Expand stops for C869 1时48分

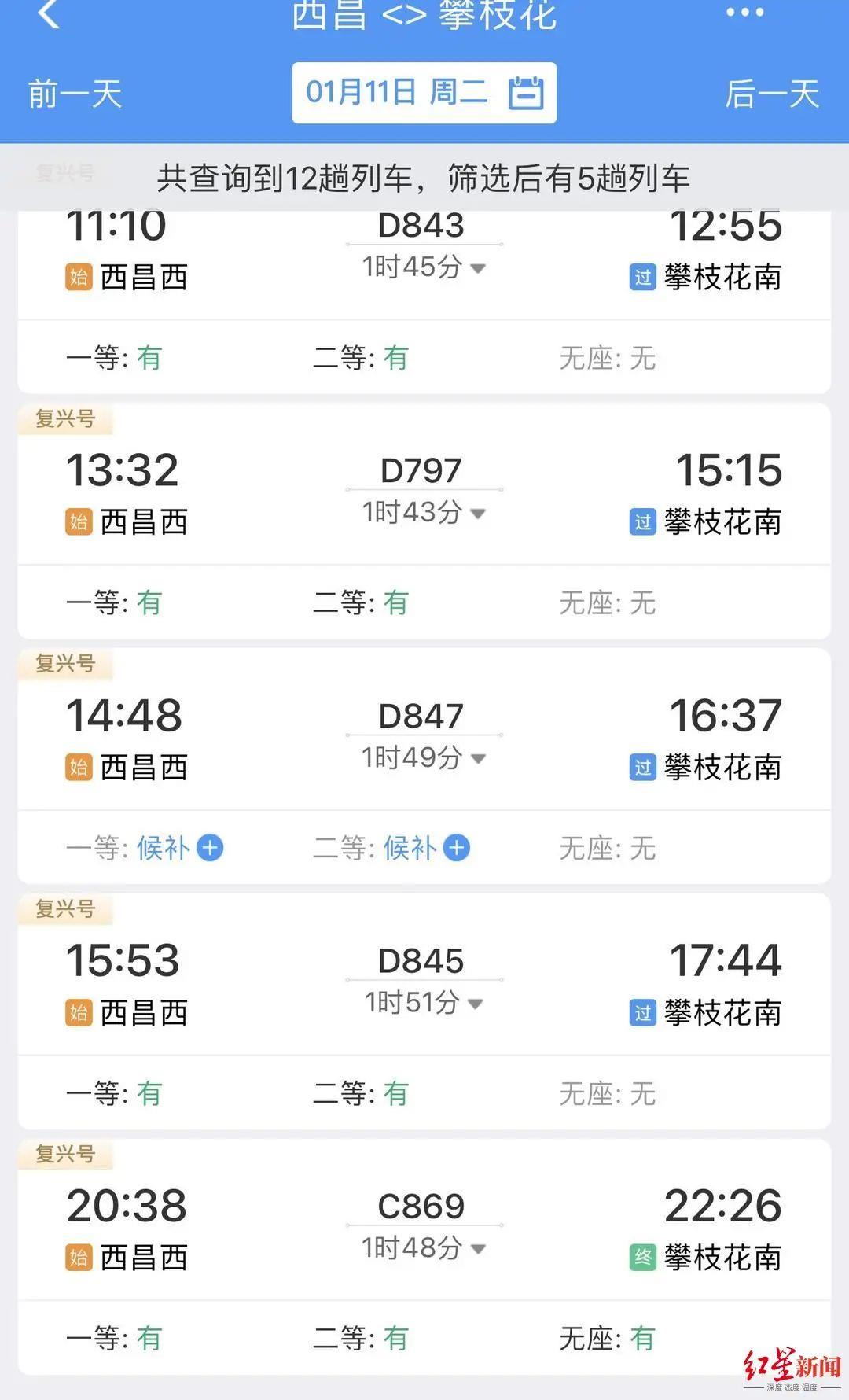click(423, 1248)
